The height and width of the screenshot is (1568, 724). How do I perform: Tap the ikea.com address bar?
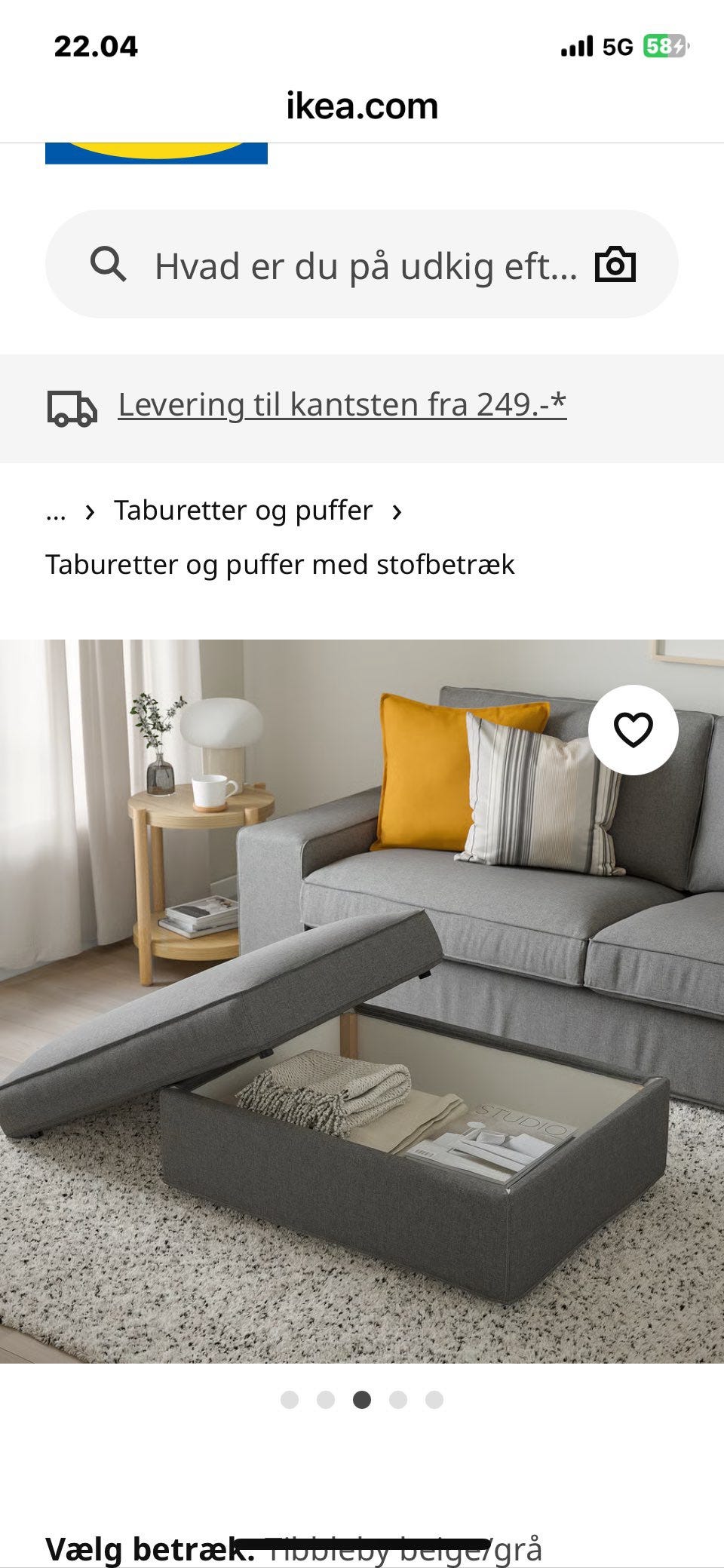pyautogui.click(x=360, y=106)
